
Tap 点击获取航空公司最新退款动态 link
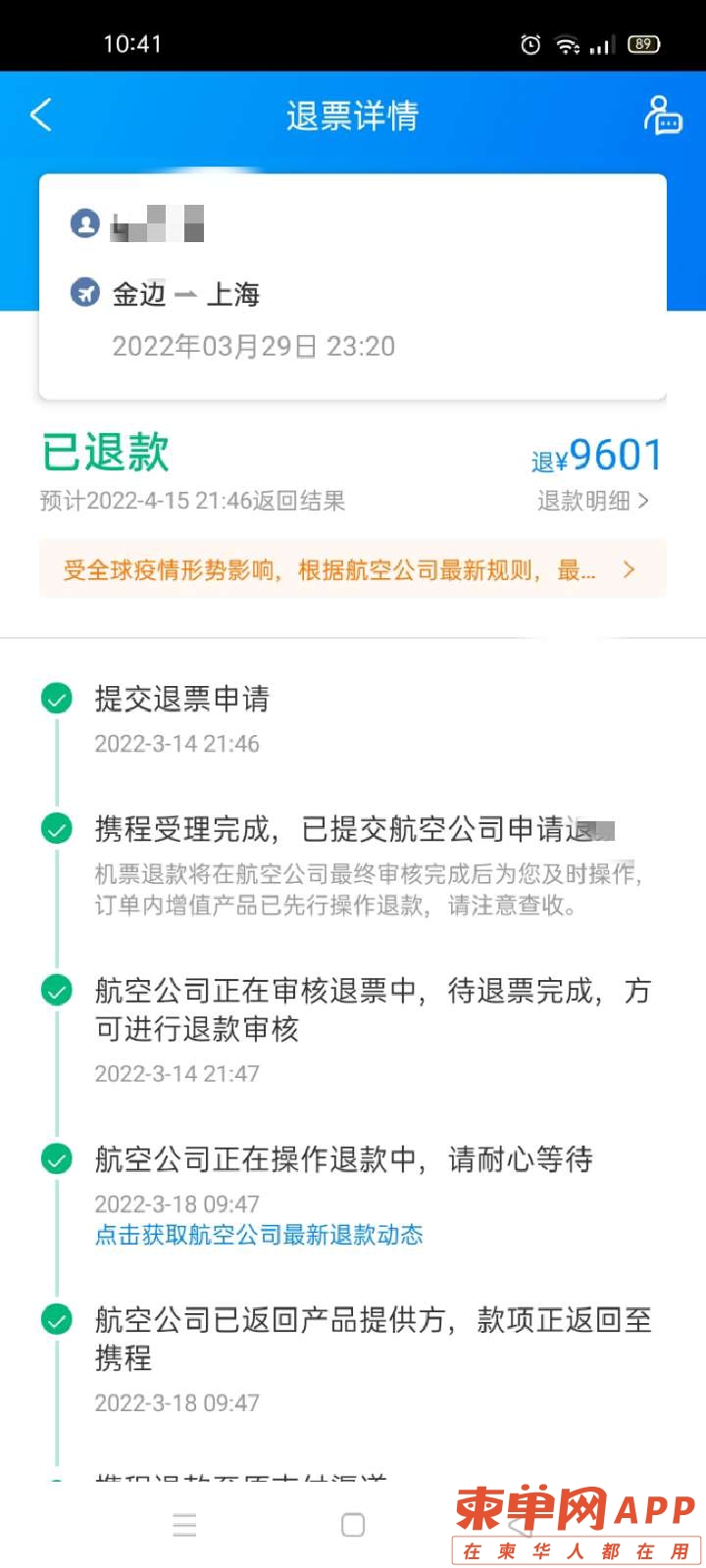259,1235
